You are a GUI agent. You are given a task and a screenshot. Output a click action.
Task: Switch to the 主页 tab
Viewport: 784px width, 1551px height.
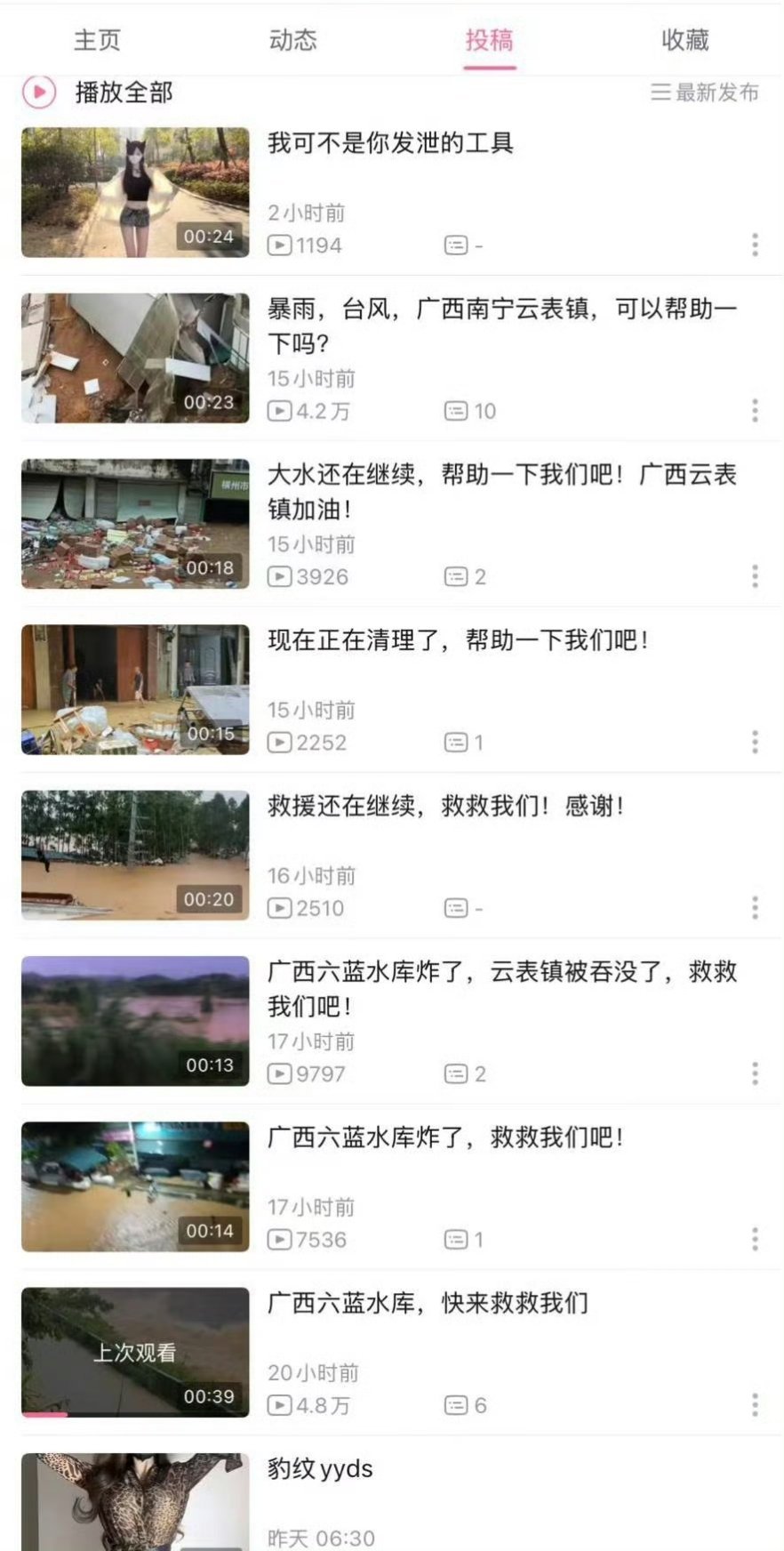(x=97, y=40)
